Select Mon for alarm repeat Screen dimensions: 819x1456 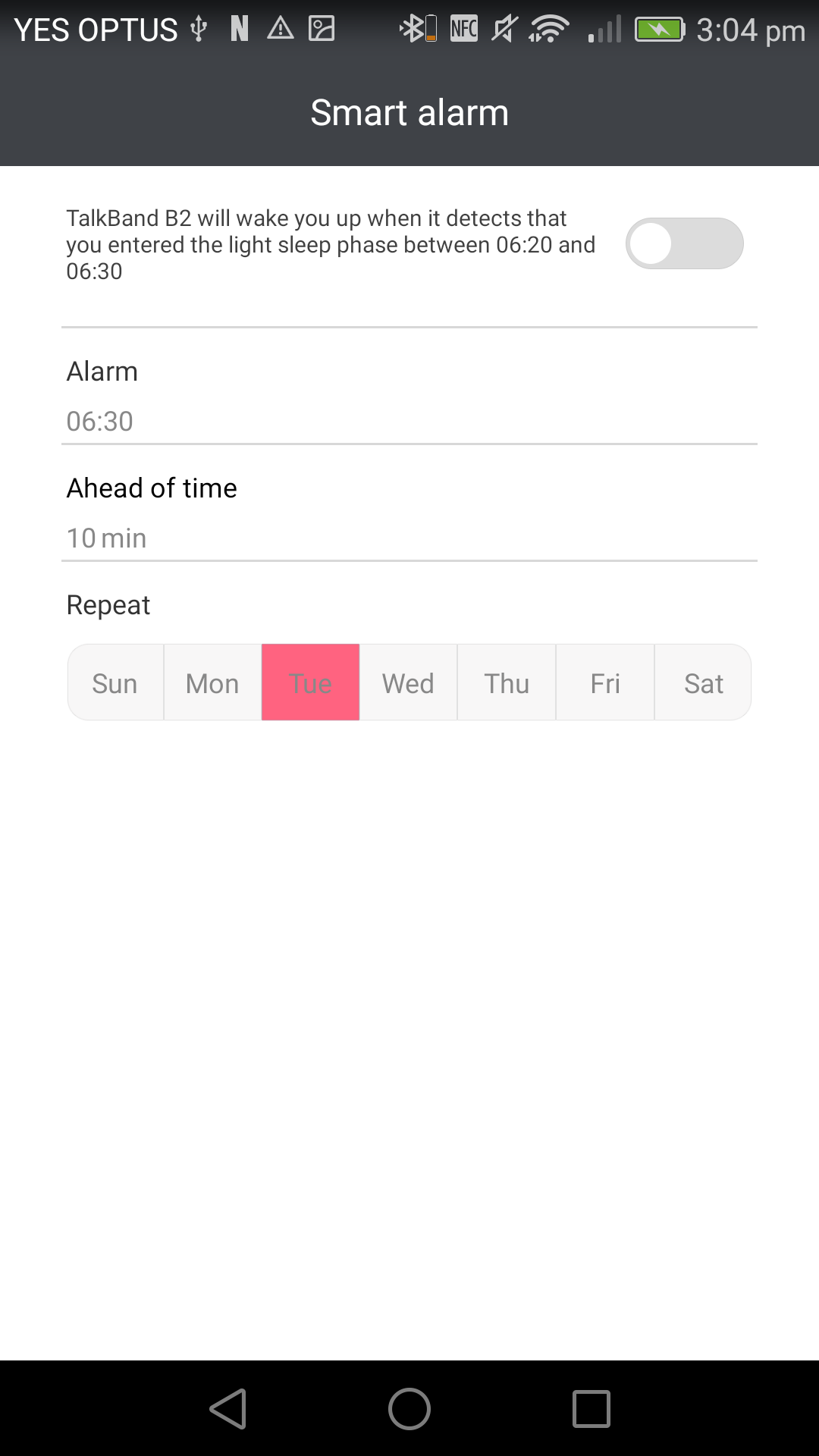(x=213, y=682)
